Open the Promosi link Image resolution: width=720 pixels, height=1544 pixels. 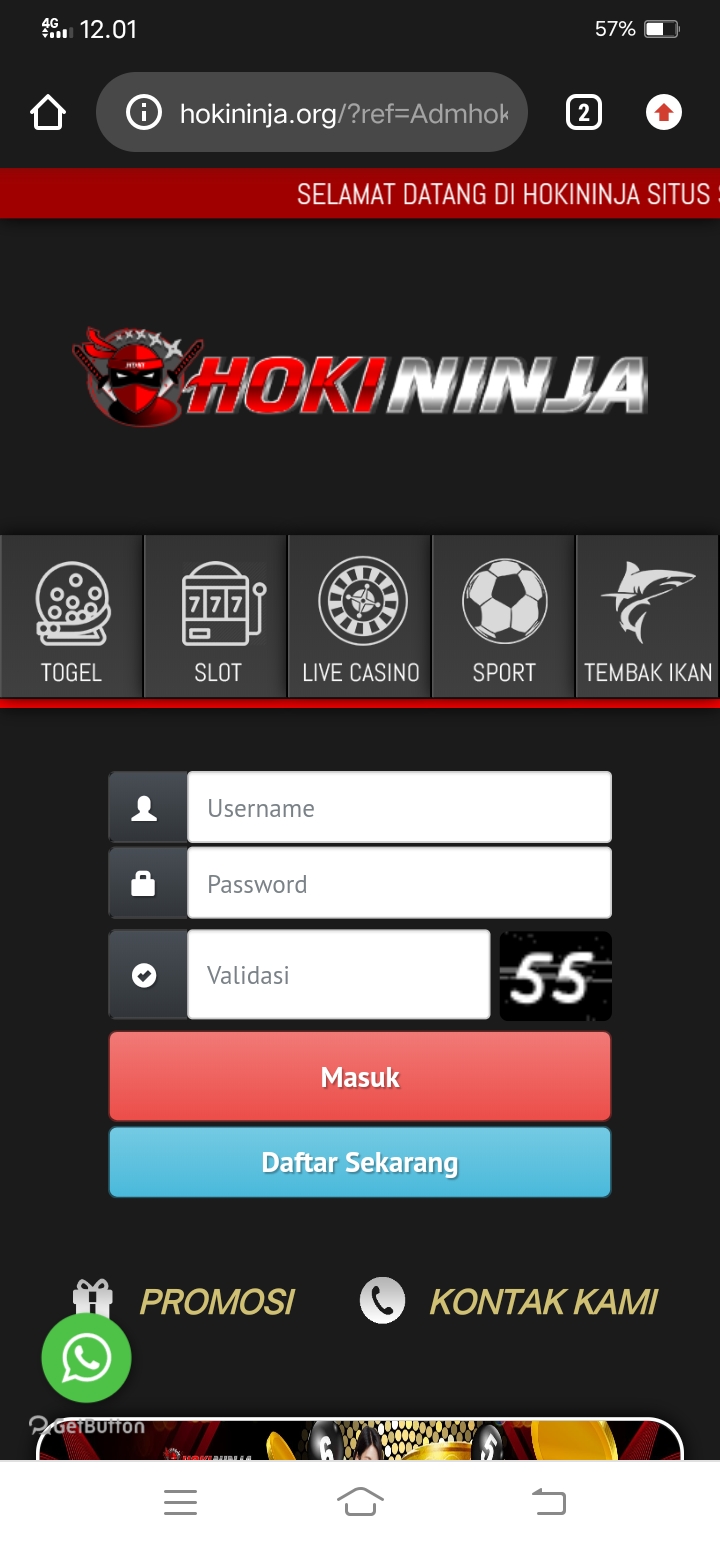point(216,1302)
